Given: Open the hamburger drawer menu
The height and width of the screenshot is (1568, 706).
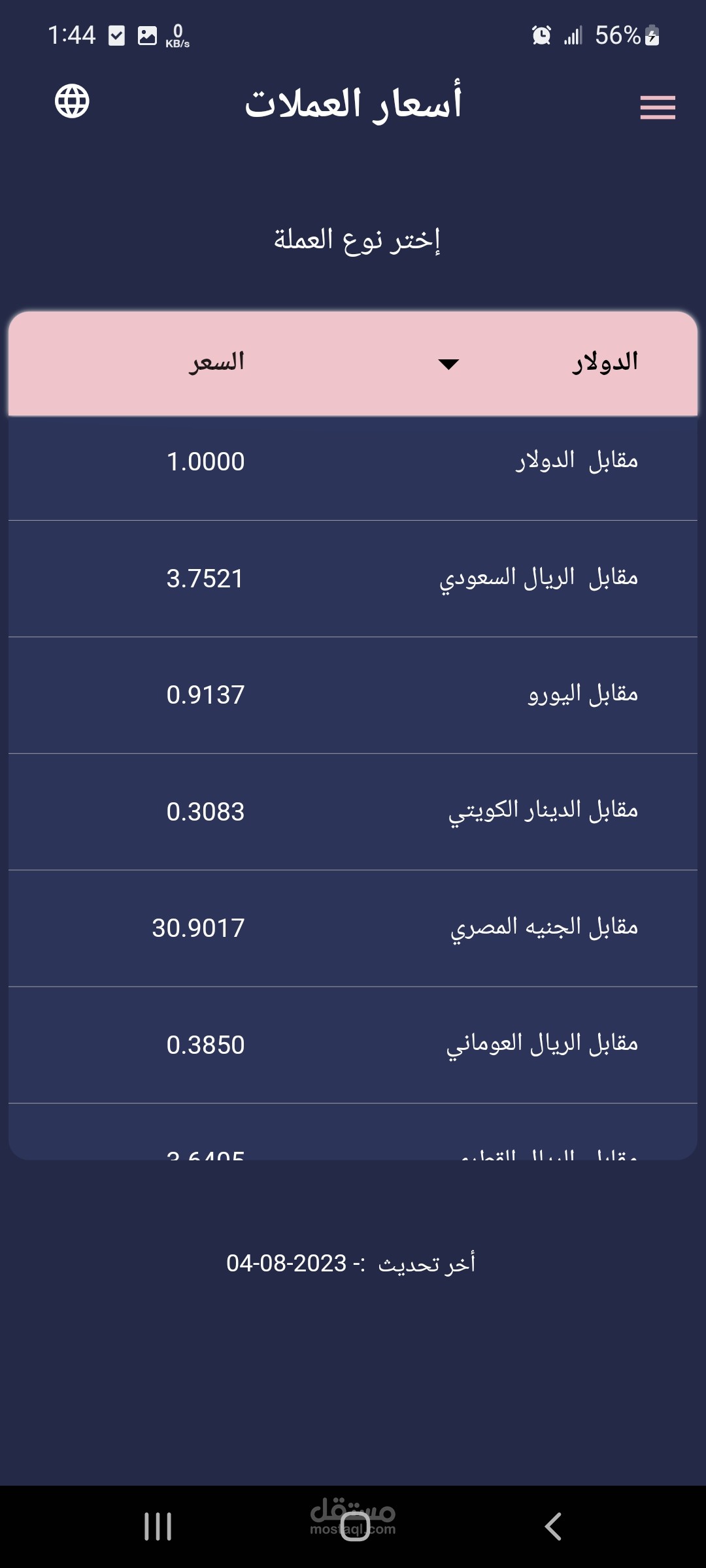Looking at the screenshot, I should coord(657,107).
